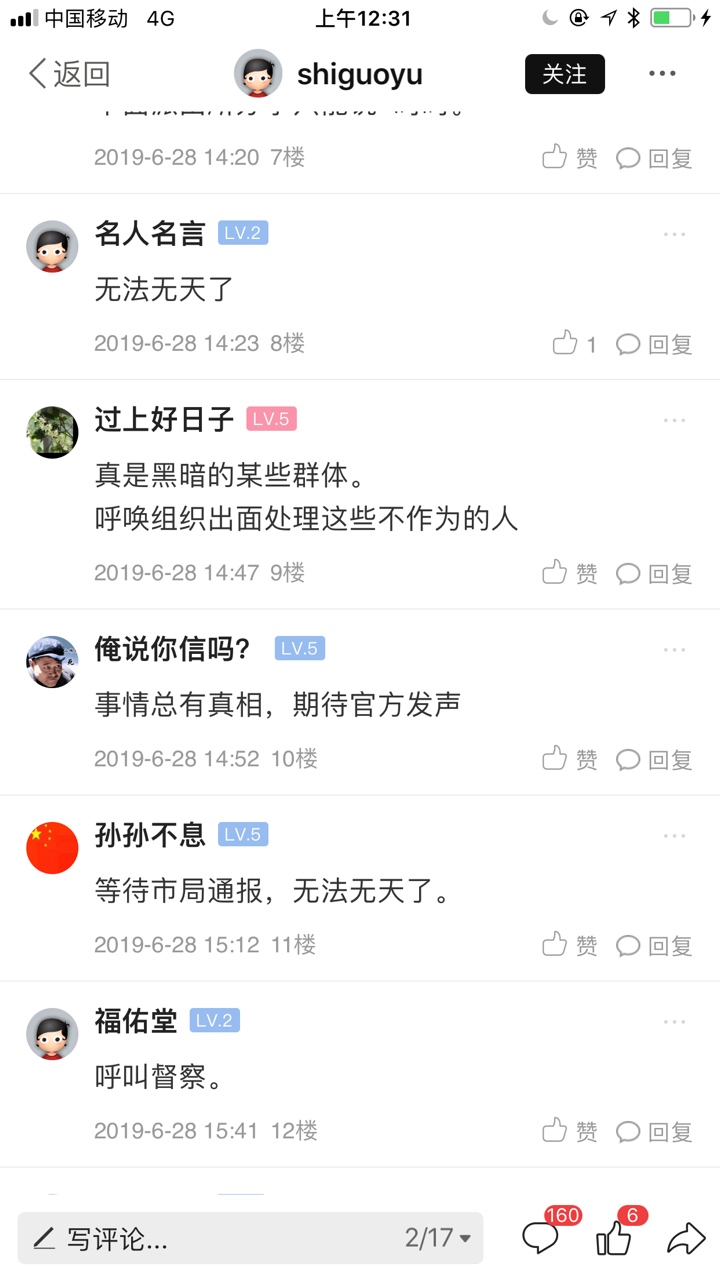Like 名人名言's comment on floor 8
The image size is (720, 1280).
pyautogui.click(x=574, y=344)
